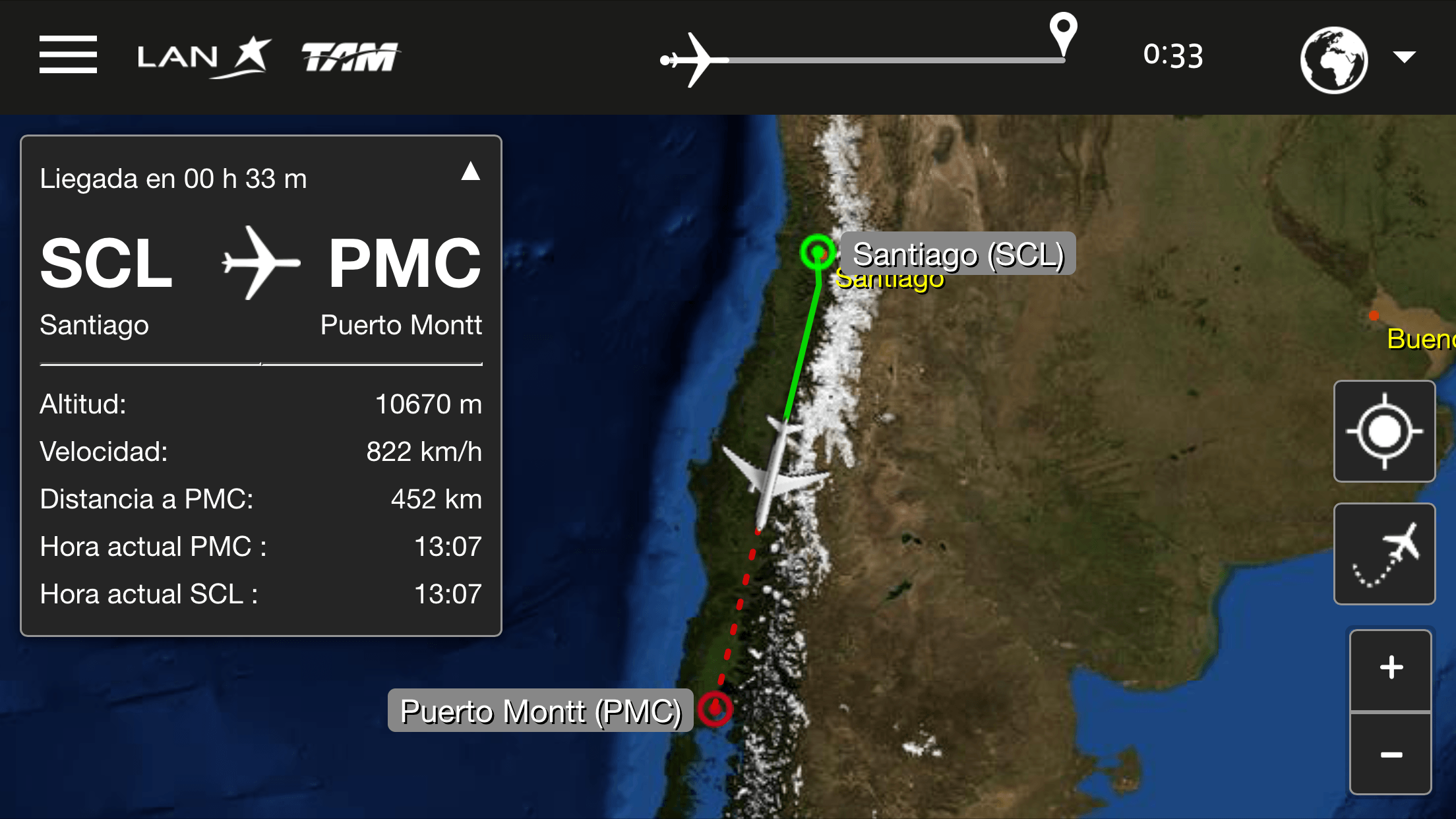
Task: Open the hamburger menu
Action: (x=68, y=55)
